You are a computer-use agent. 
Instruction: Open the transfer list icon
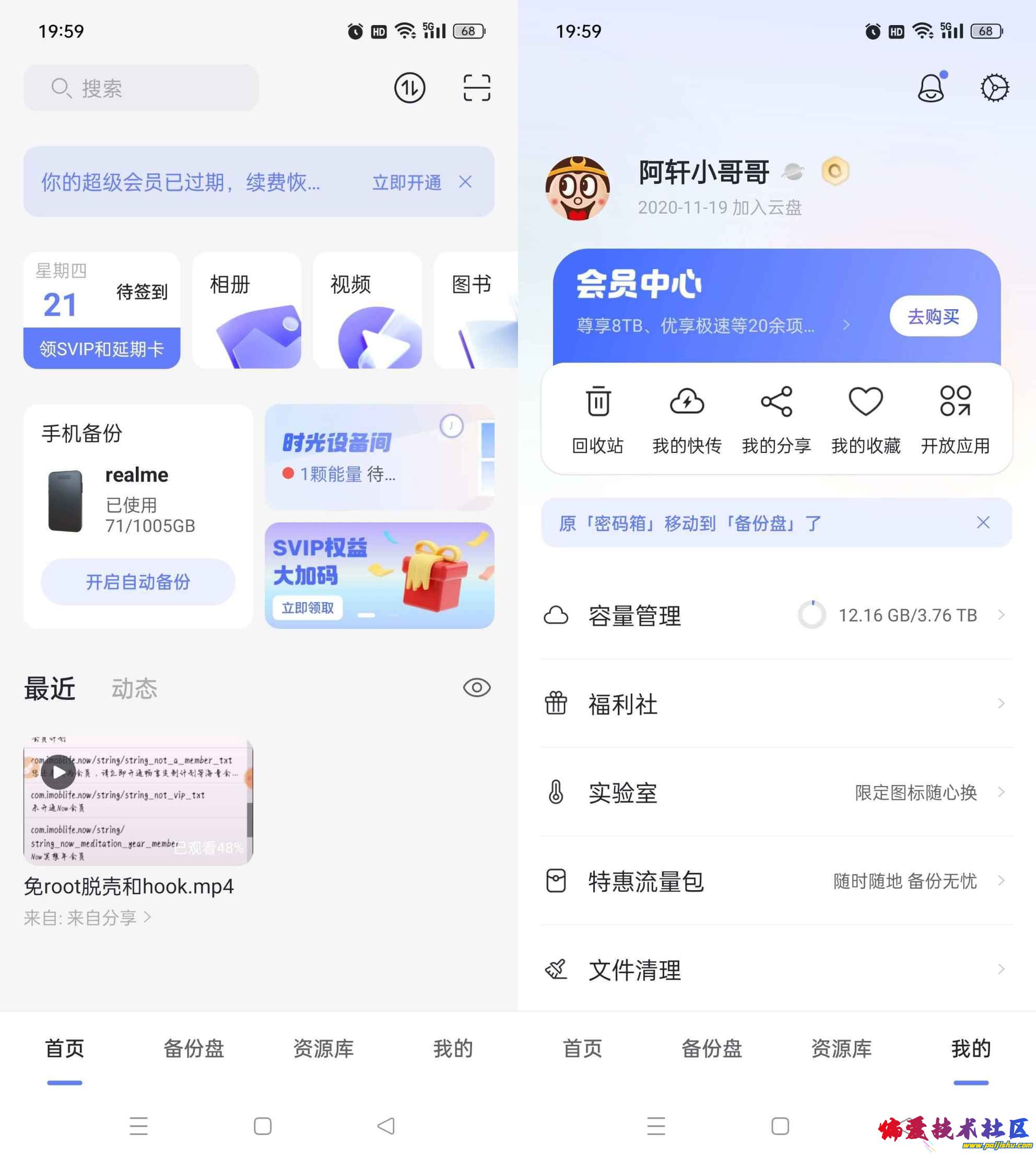[409, 88]
